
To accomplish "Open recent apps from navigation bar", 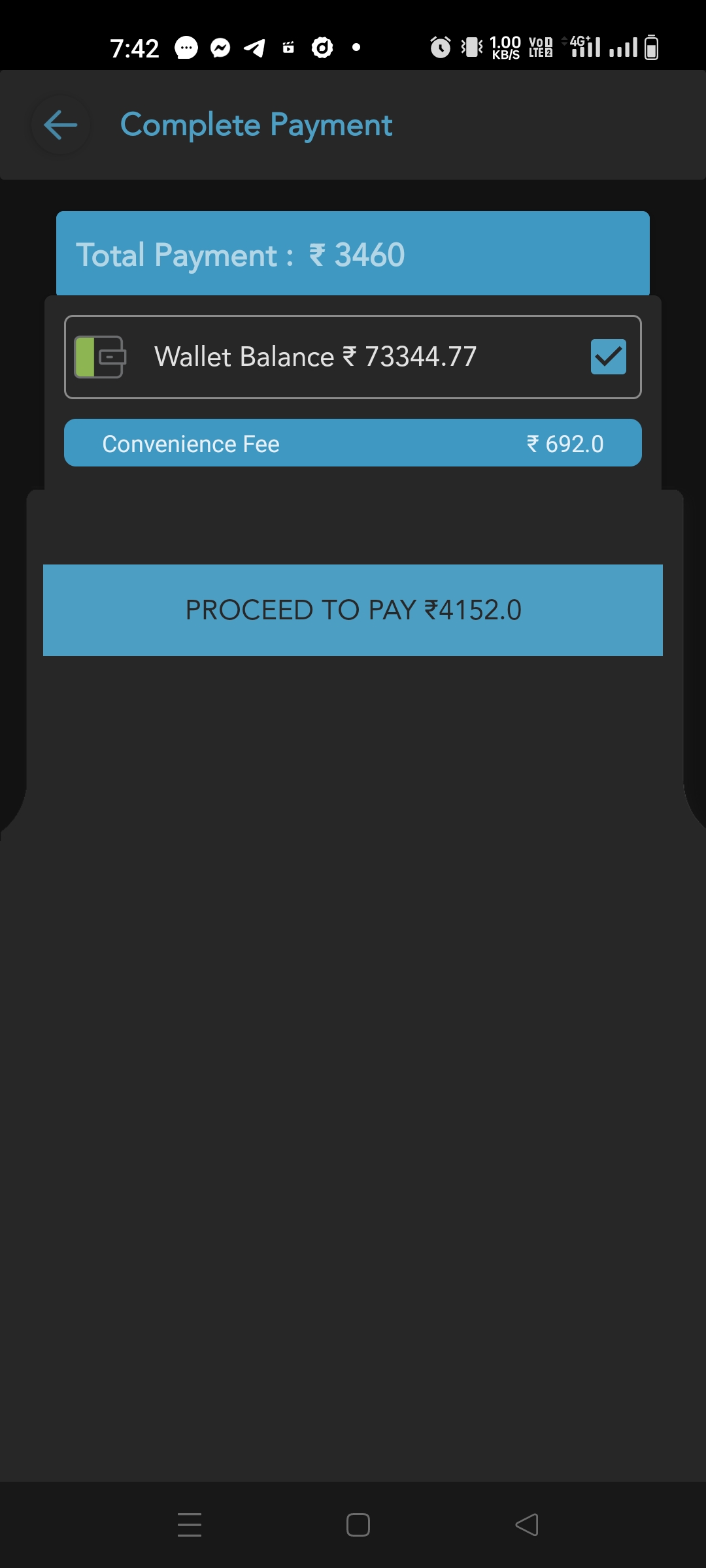I will click(x=190, y=1525).
